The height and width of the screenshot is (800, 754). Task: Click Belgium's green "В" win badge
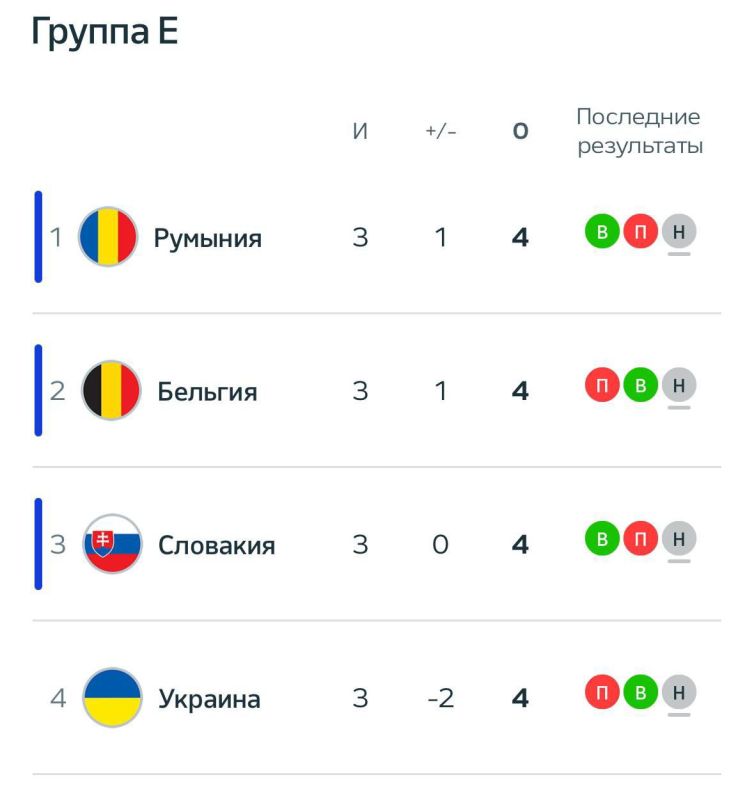point(639,385)
